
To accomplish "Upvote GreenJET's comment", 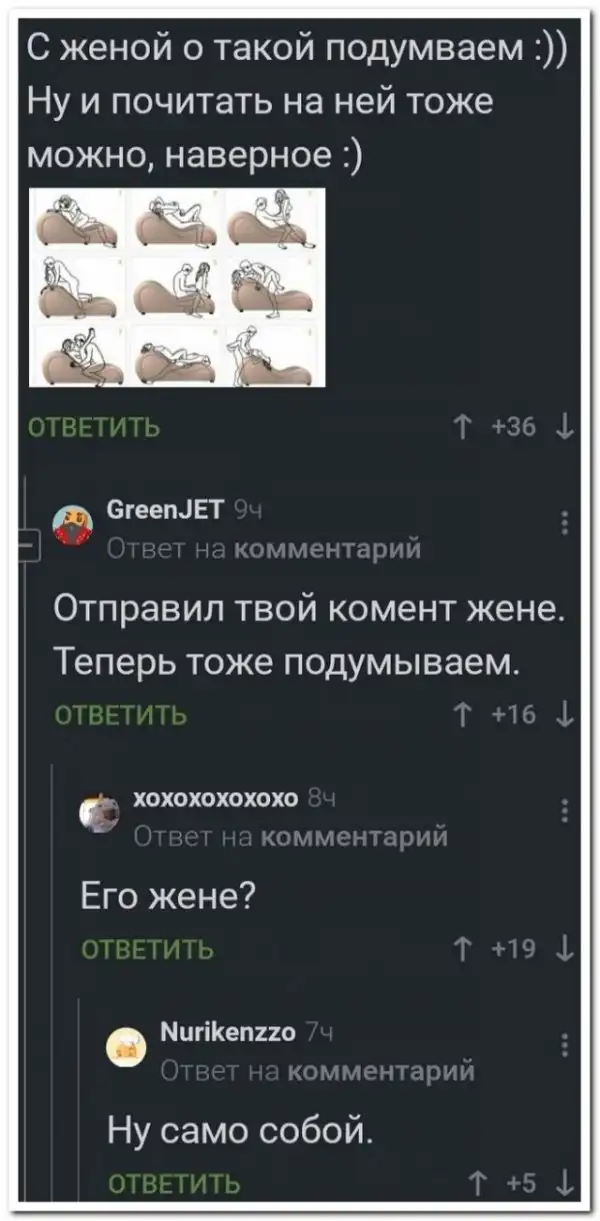I will click(461, 716).
